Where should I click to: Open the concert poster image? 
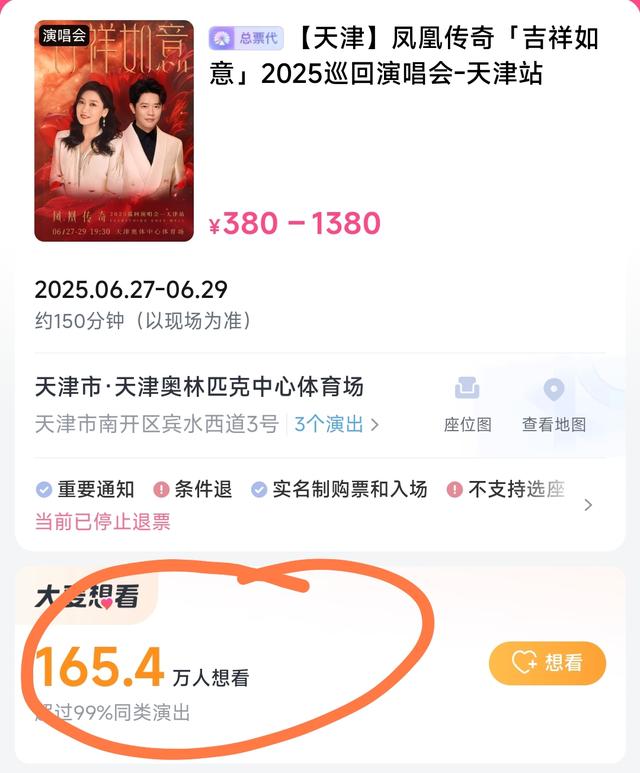[x=113, y=131]
